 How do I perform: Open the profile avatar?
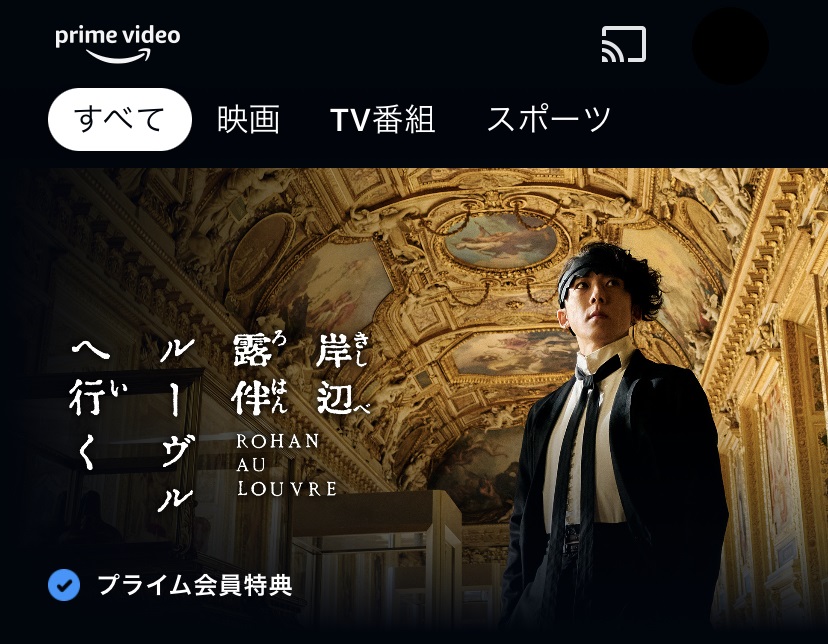730,46
